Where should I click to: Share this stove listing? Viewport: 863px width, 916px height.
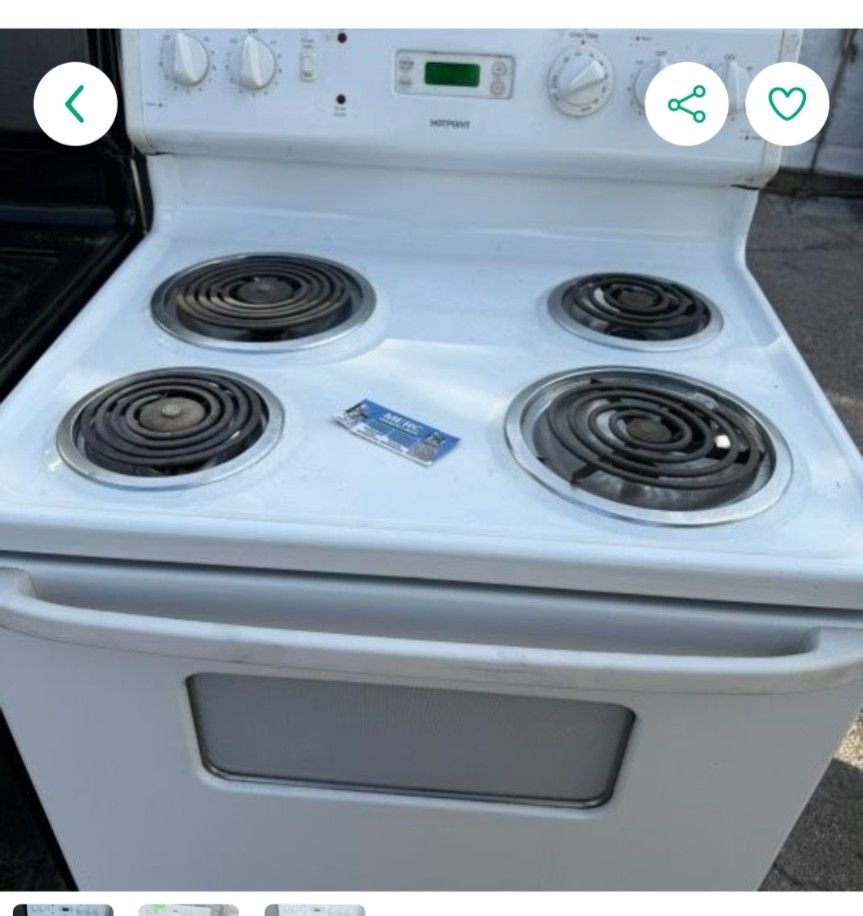click(687, 104)
